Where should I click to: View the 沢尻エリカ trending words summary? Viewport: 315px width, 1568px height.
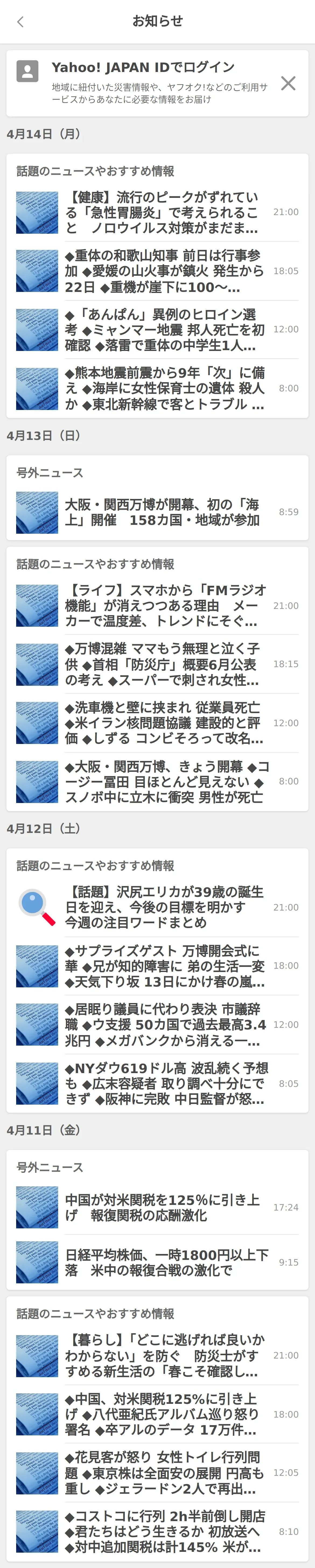pos(164,907)
